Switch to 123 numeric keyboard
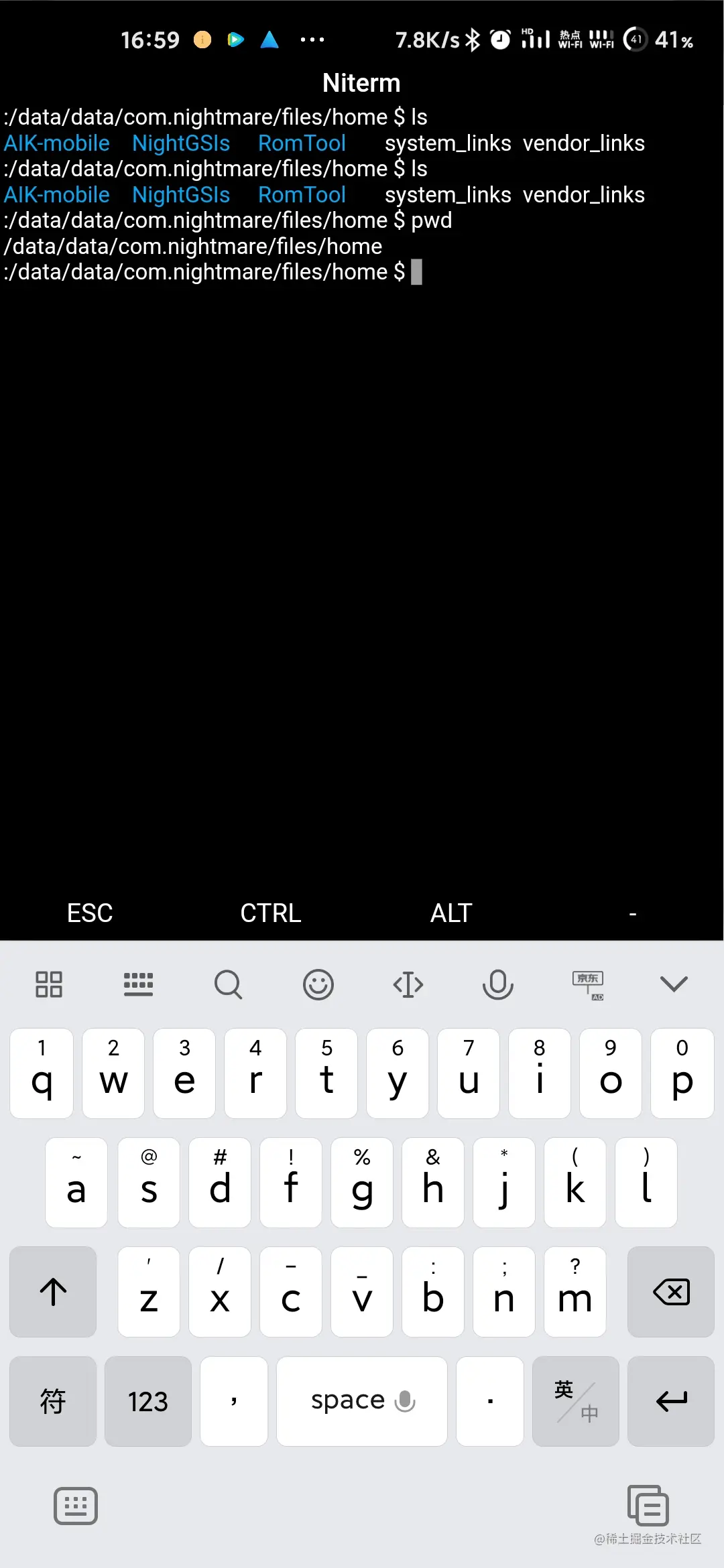This screenshot has width=724, height=1568. point(148,1401)
